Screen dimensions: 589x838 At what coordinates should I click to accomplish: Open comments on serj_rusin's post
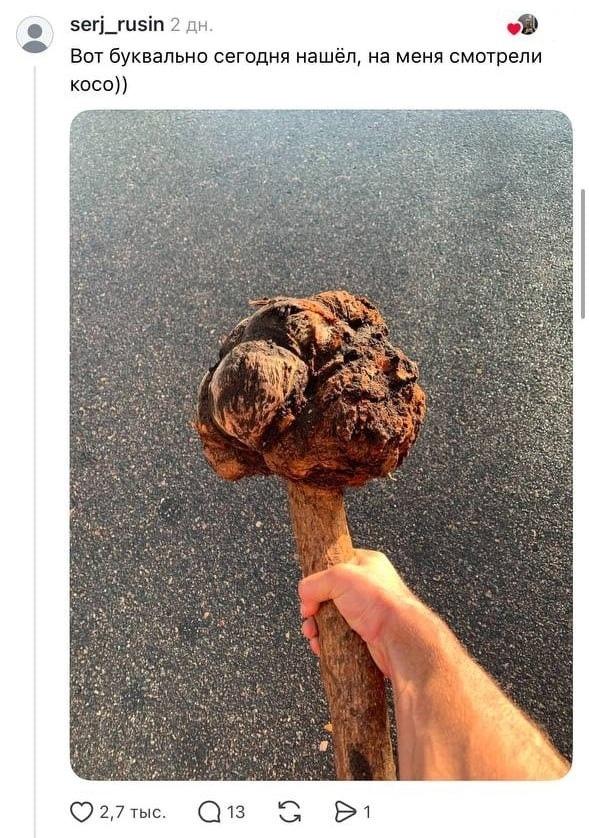pyautogui.click(x=209, y=813)
